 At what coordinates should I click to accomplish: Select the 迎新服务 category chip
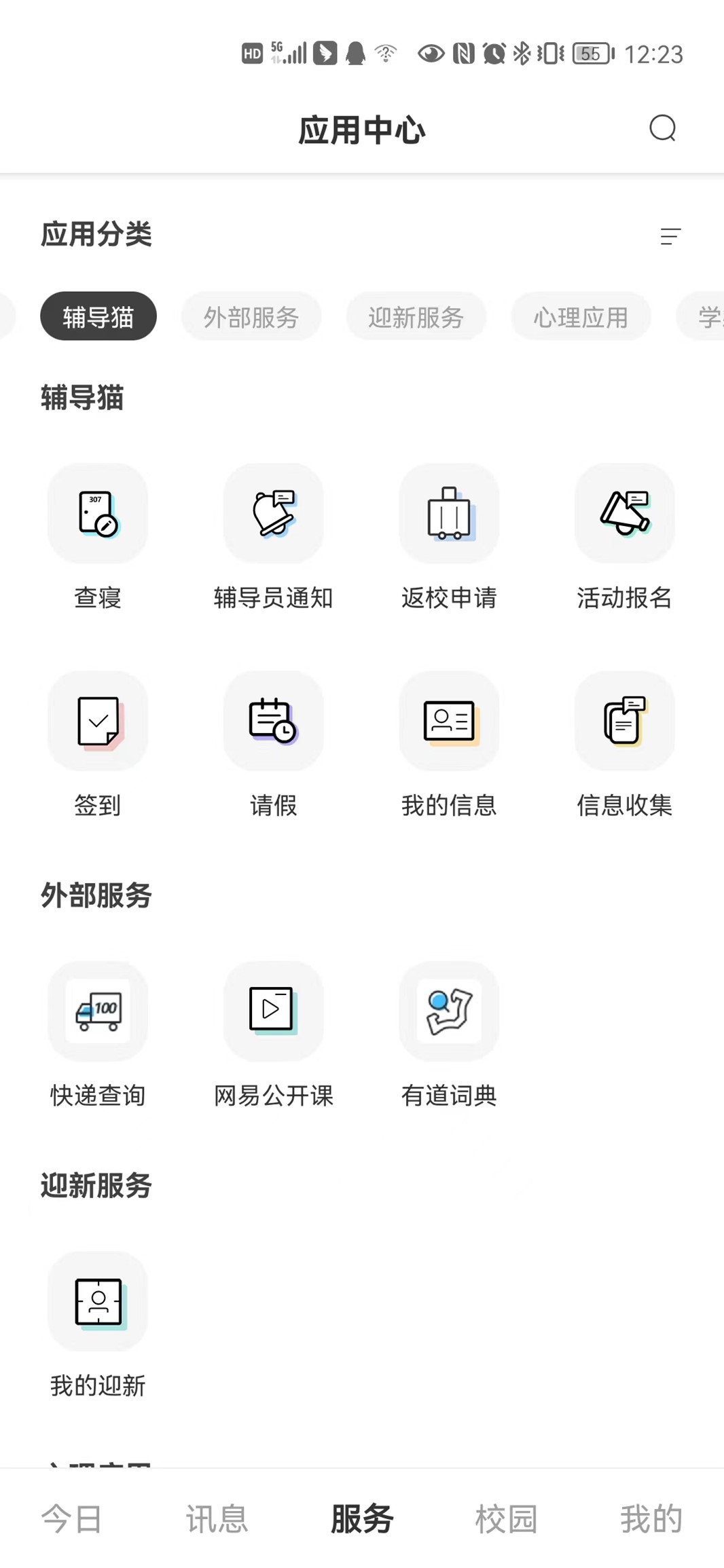(x=416, y=316)
